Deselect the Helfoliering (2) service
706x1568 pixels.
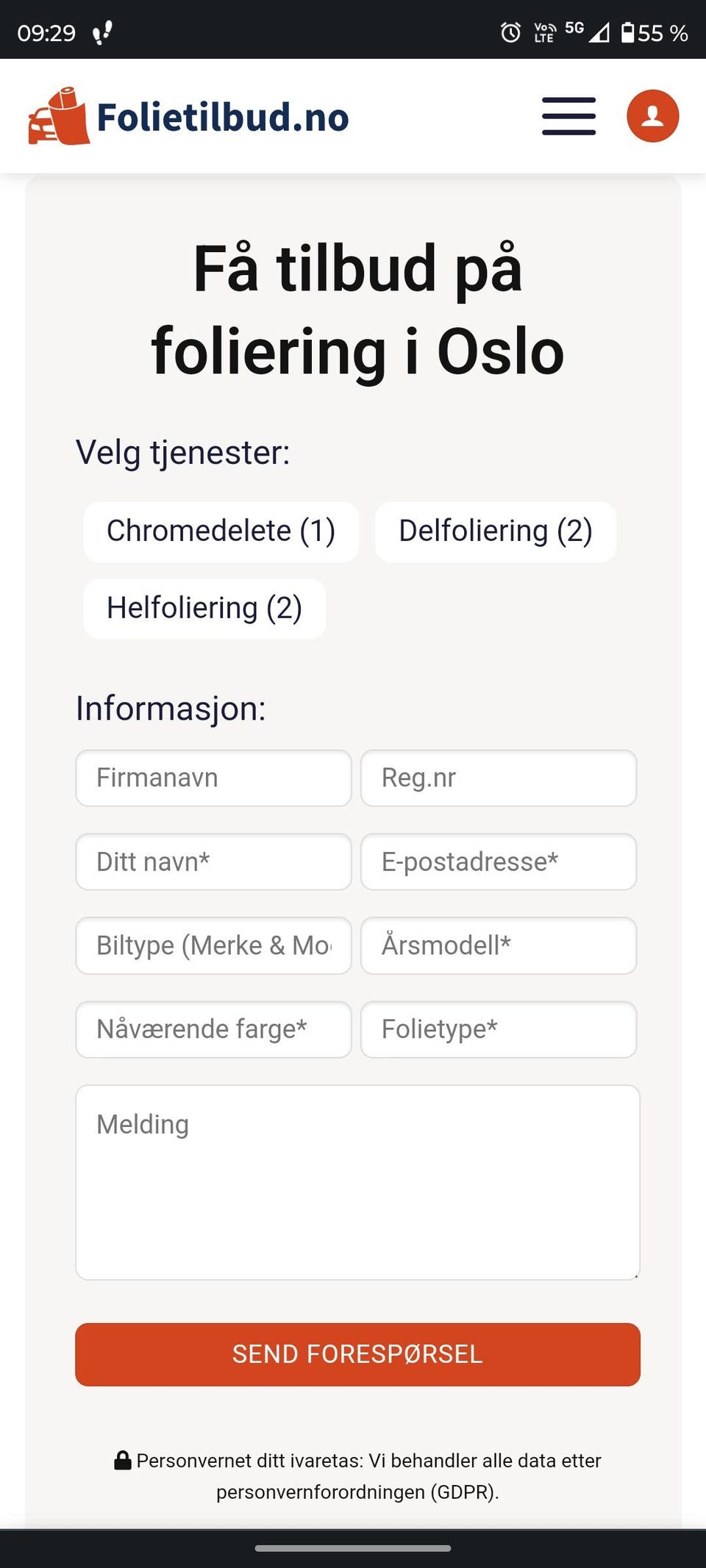[204, 608]
